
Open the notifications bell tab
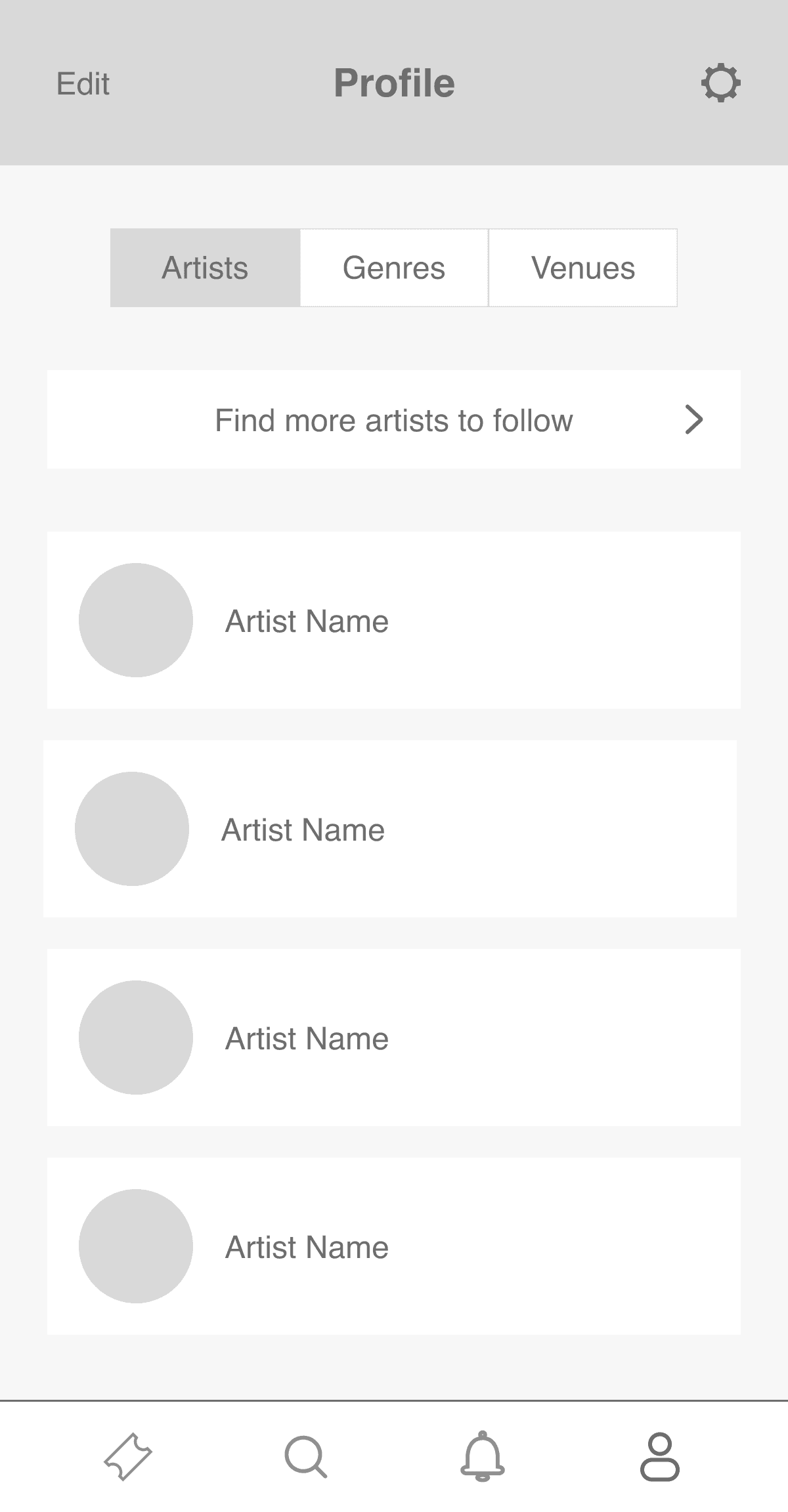(x=483, y=1456)
